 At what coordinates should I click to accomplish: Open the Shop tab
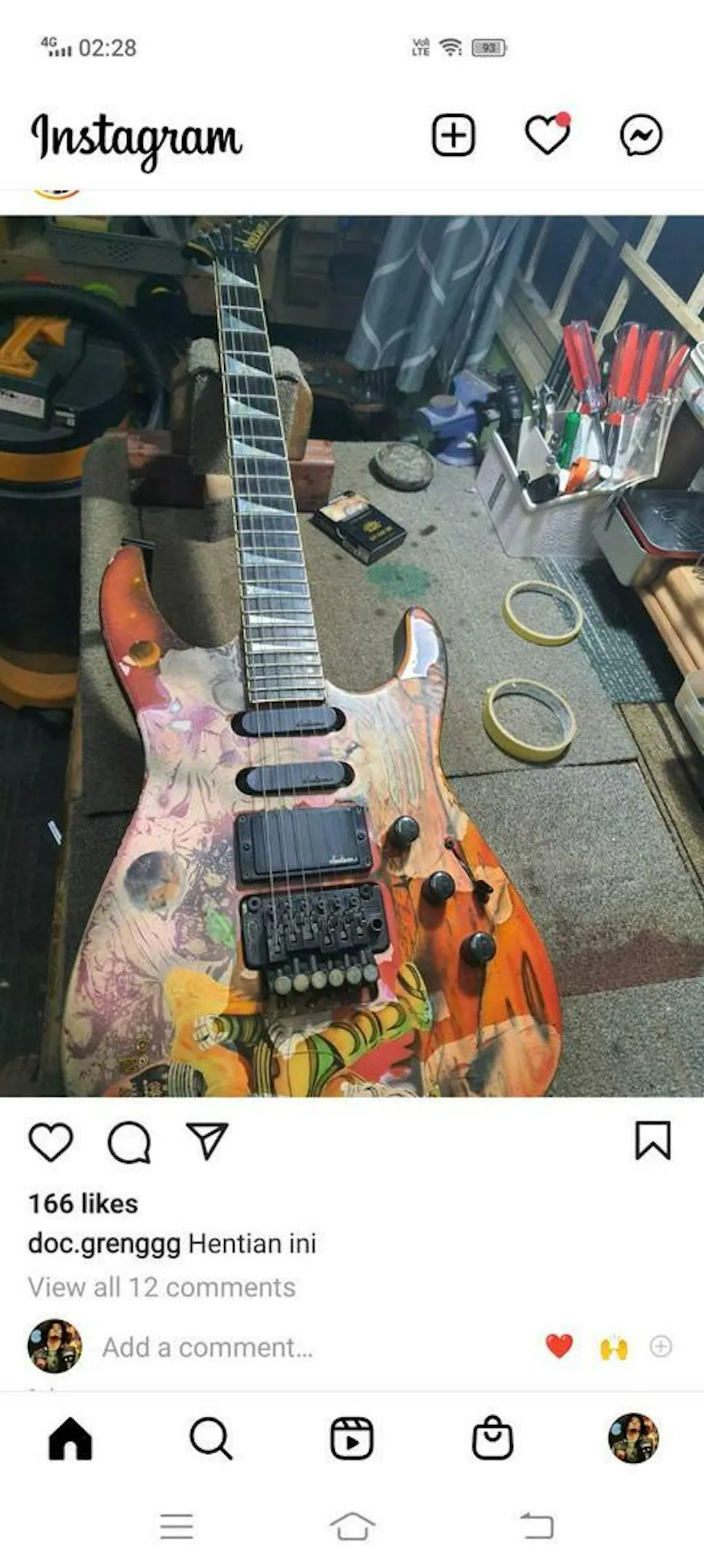tap(492, 1438)
